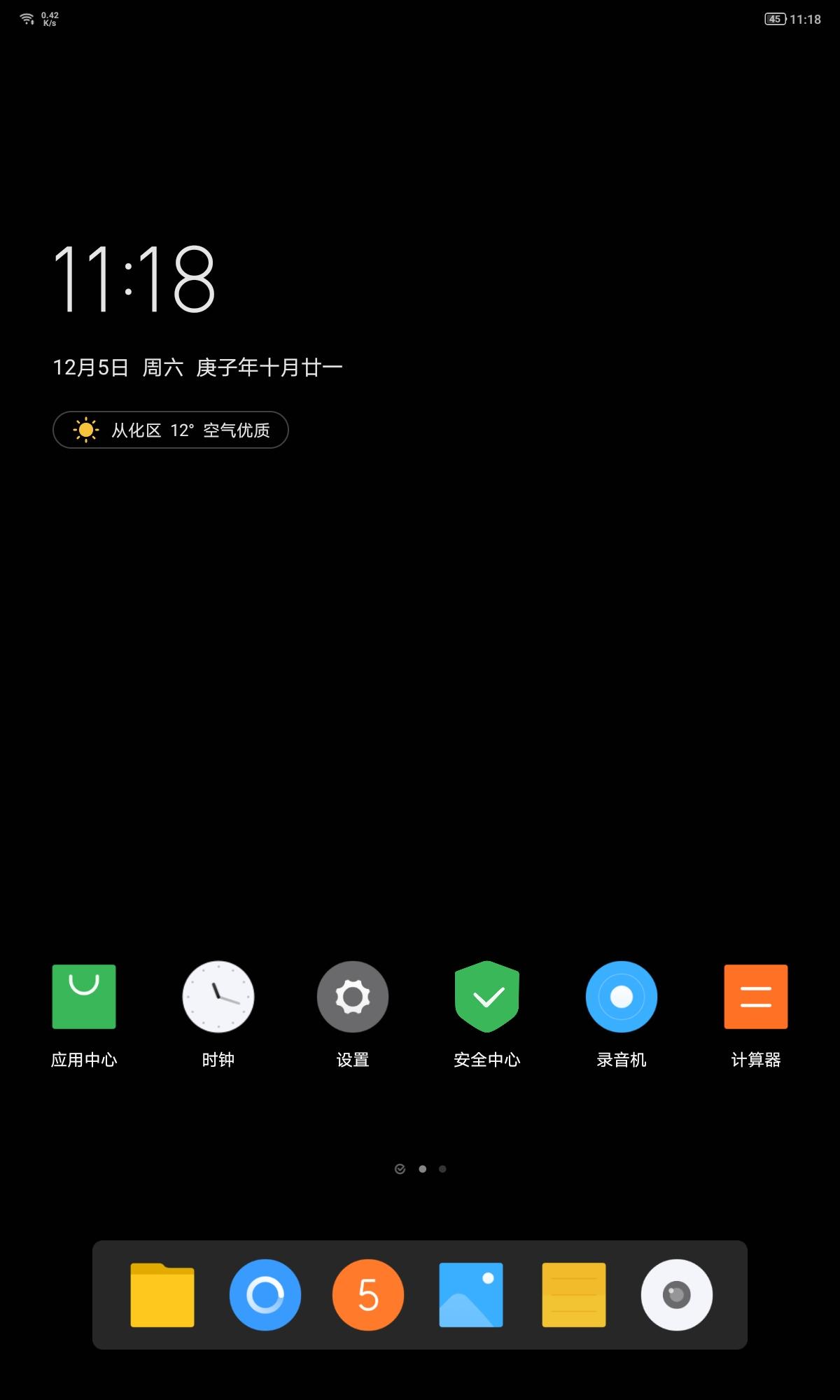Launch the 录音机 recorder app

[x=622, y=997]
